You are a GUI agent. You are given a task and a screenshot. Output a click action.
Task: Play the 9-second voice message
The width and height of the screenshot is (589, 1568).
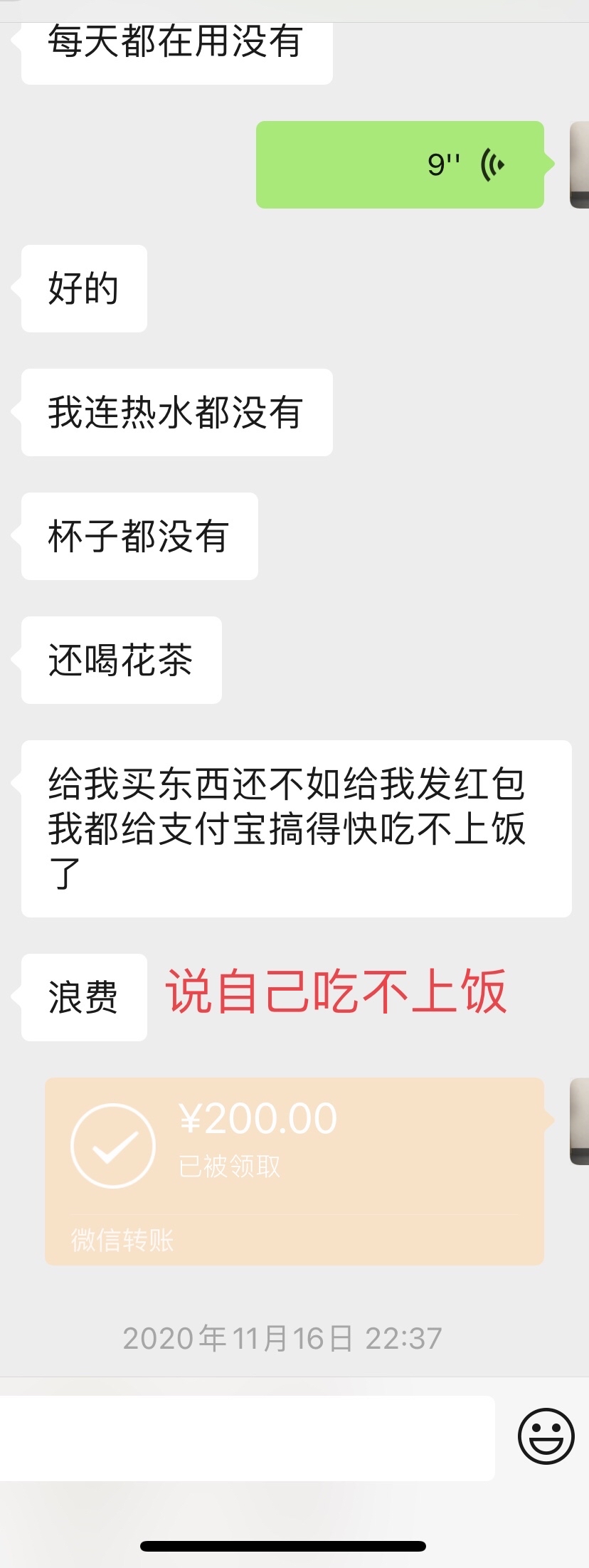pyautogui.click(x=400, y=164)
